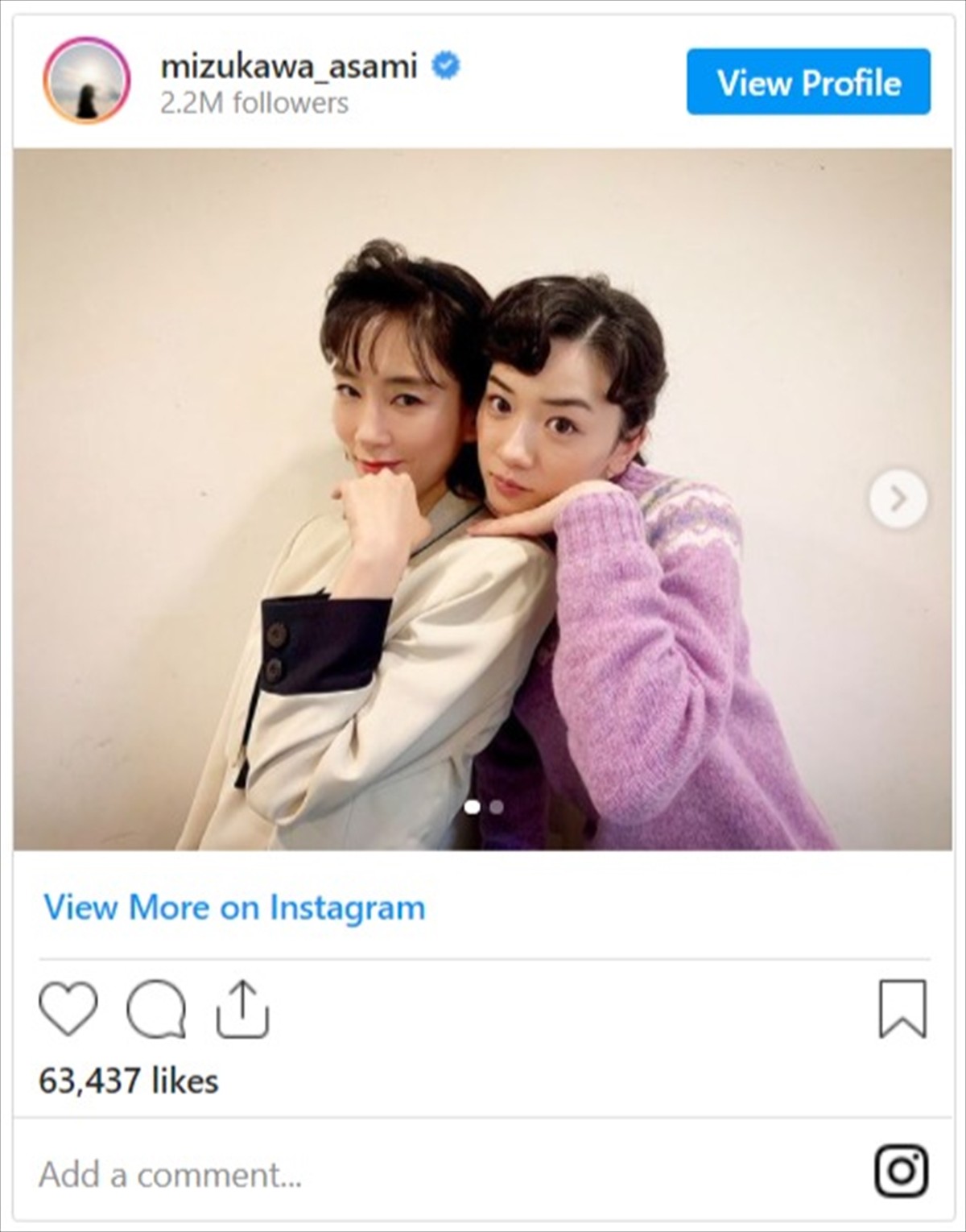
Task: Open the mizukawa_asami username link
Action: (x=289, y=66)
